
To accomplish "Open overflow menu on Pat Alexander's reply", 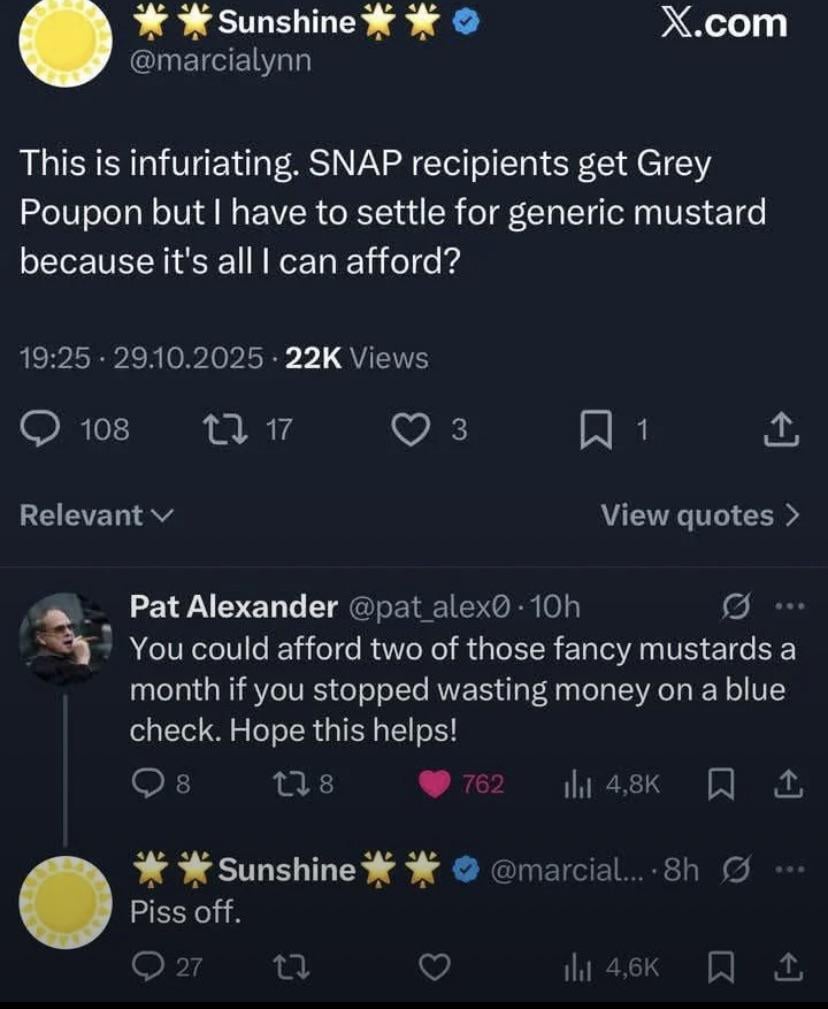I will pos(790,607).
